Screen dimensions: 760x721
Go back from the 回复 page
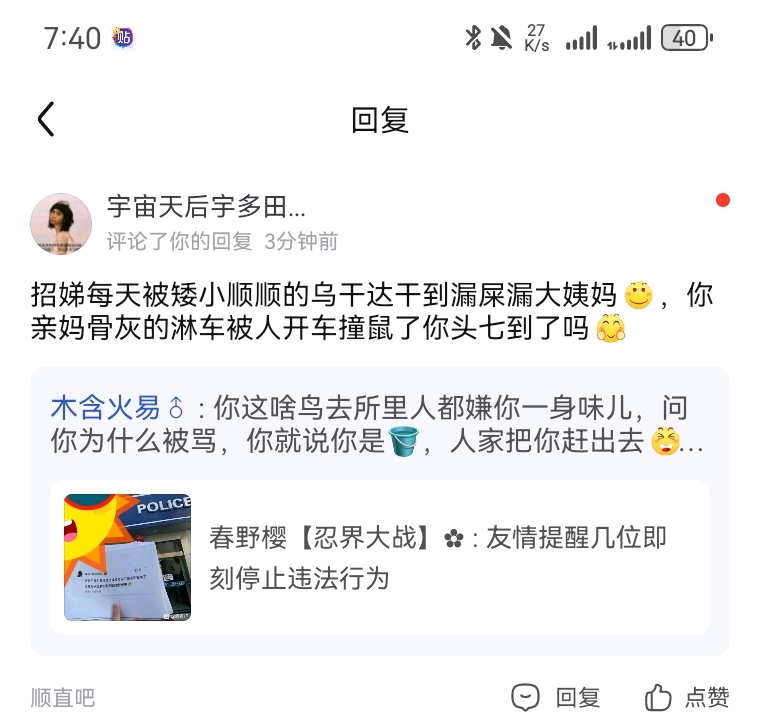46,120
